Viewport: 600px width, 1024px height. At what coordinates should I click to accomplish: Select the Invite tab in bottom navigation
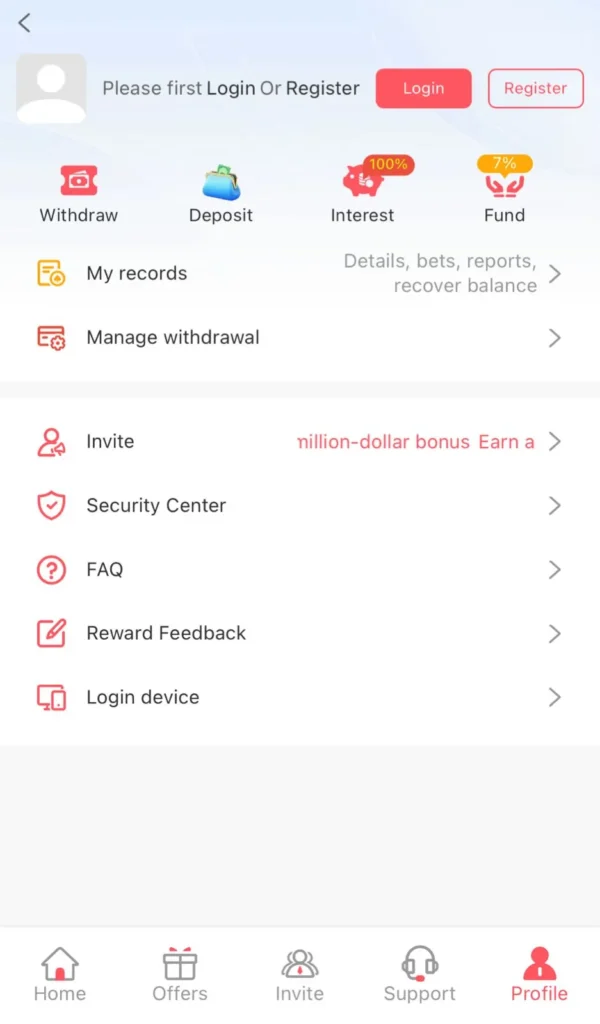[x=300, y=975]
